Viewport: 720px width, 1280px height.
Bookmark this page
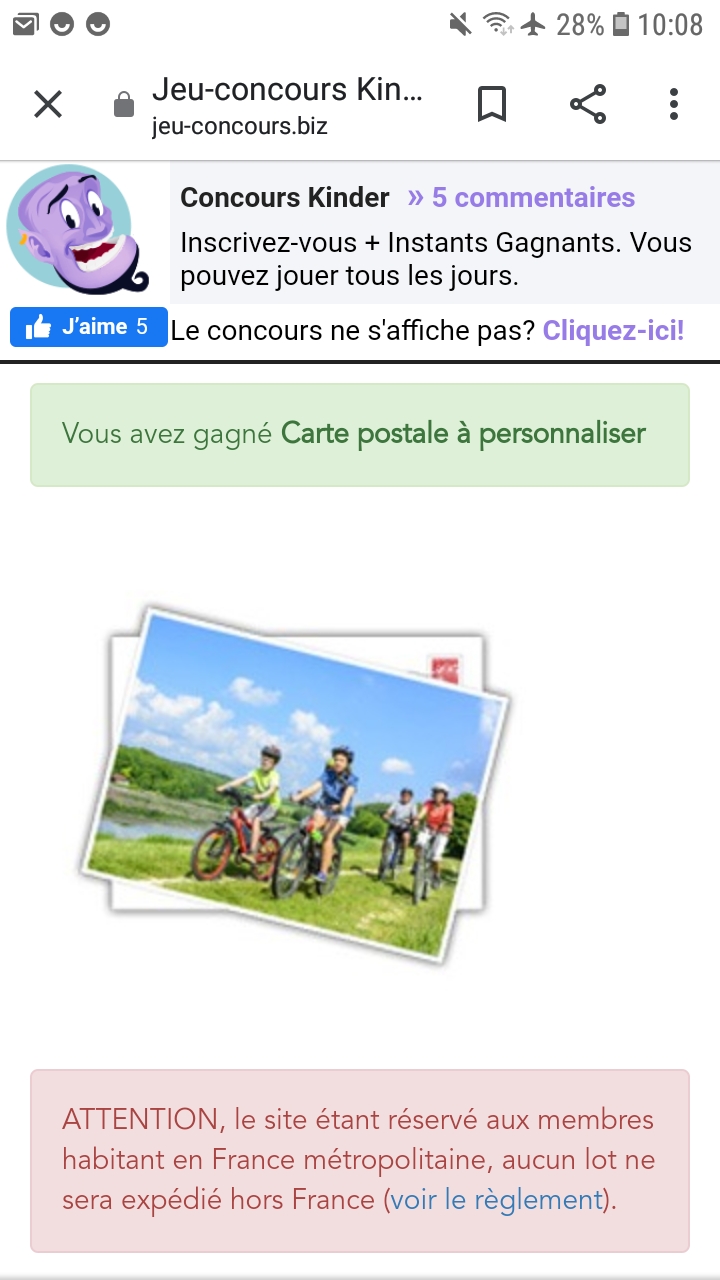pos(491,104)
